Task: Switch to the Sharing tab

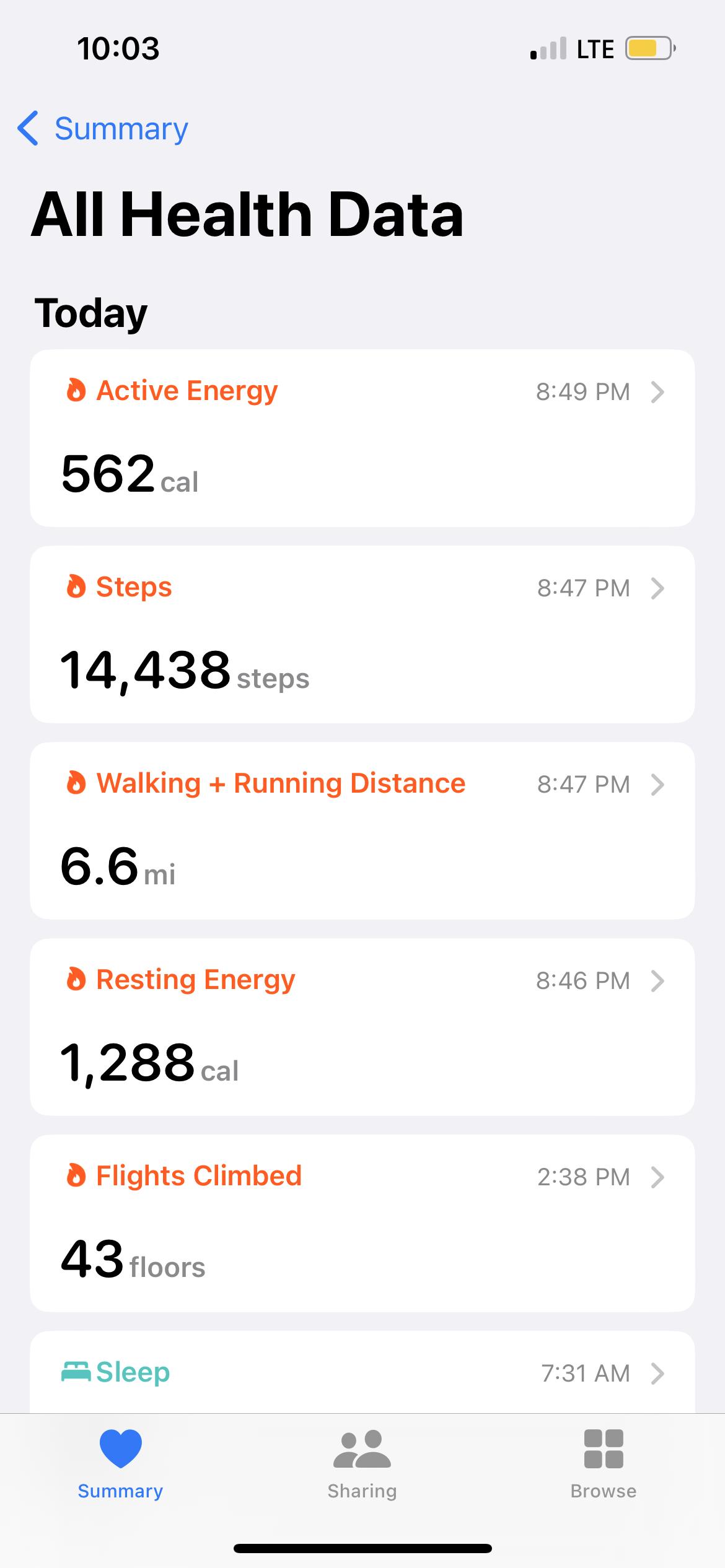Action: tap(362, 1465)
